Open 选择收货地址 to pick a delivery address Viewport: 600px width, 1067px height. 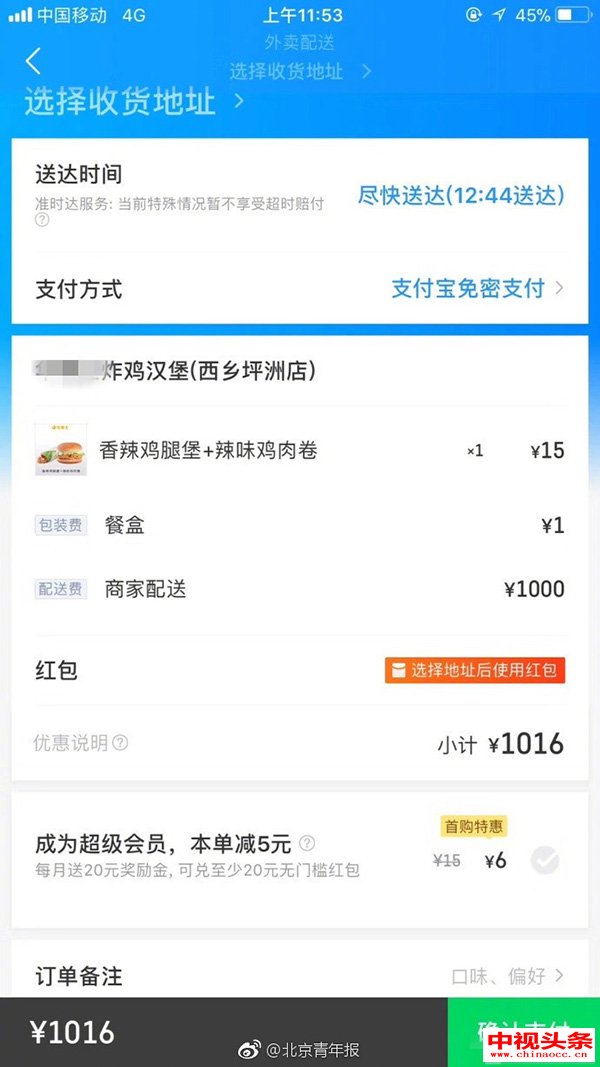(x=135, y=102)
